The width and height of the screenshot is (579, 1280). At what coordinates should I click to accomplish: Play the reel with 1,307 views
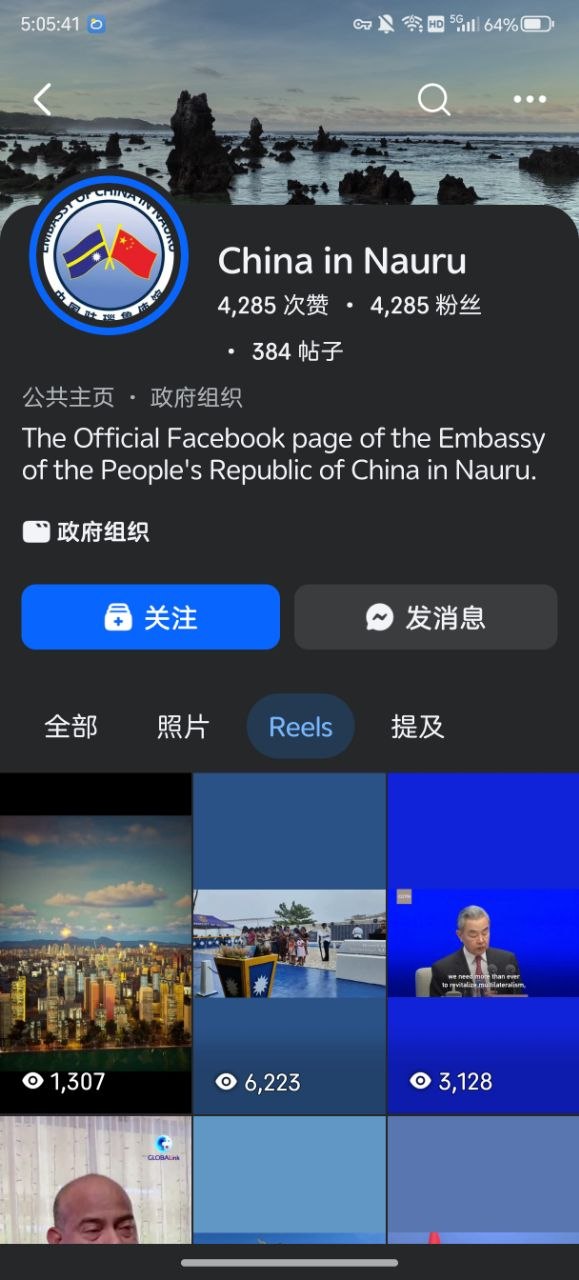[x=95, y=943]
